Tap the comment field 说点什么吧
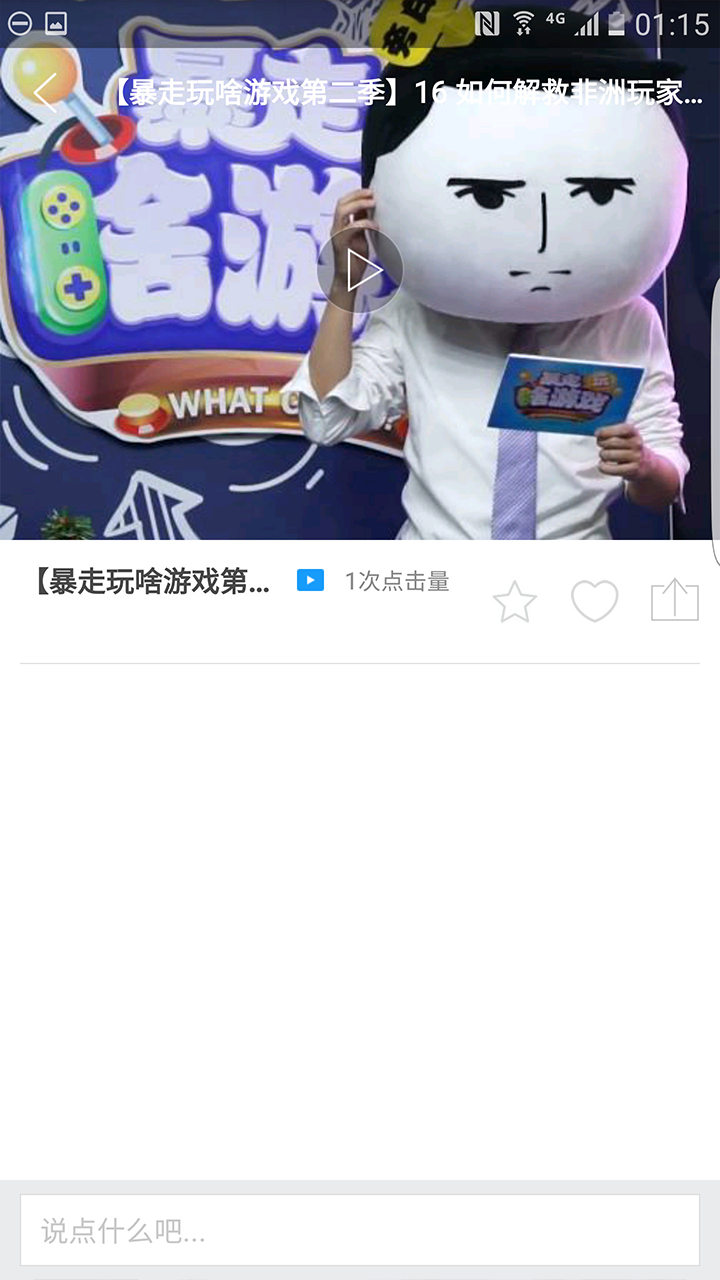Image resolution: width=720 pixels, height=1280 pixels. pos(360,1230)
